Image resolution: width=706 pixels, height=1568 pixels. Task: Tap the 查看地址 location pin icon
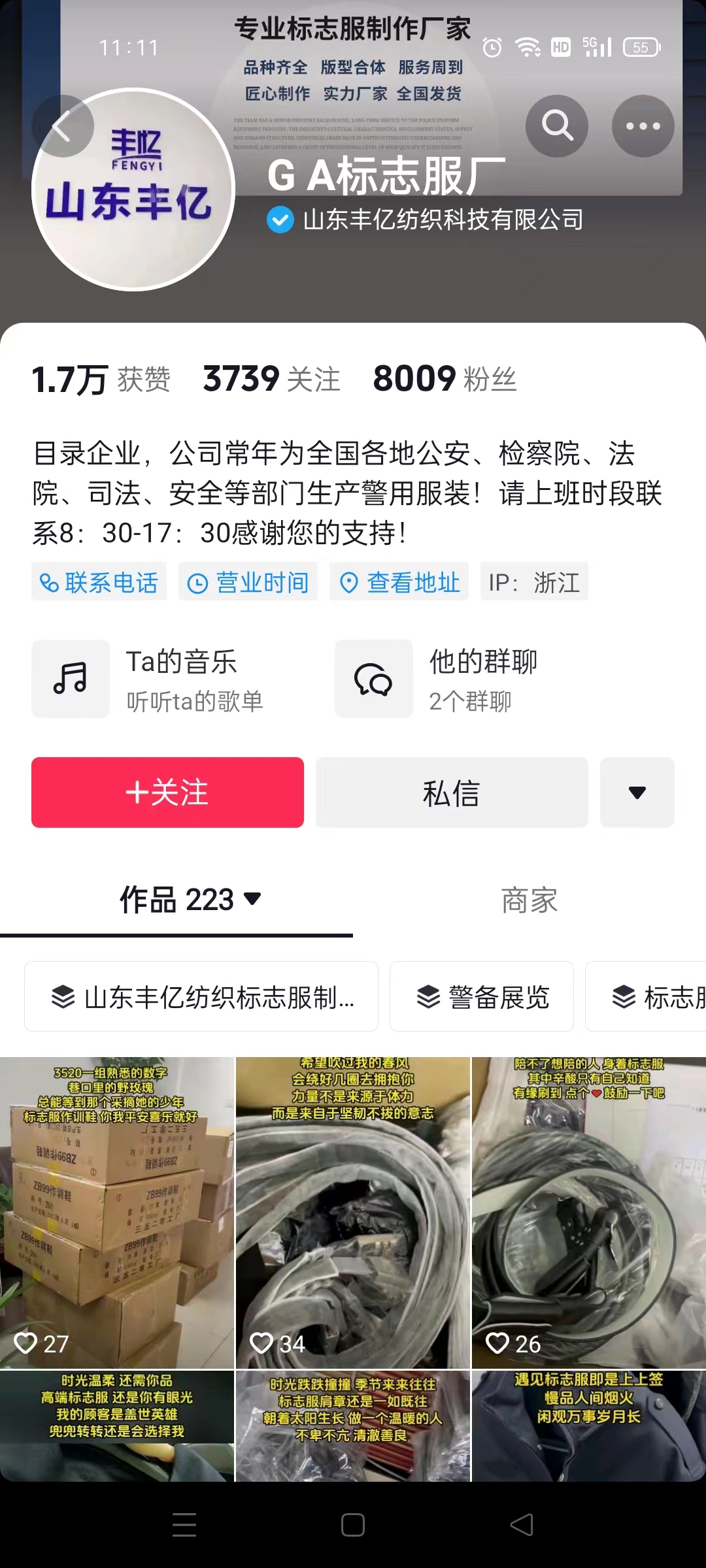[x=350, y=581]
